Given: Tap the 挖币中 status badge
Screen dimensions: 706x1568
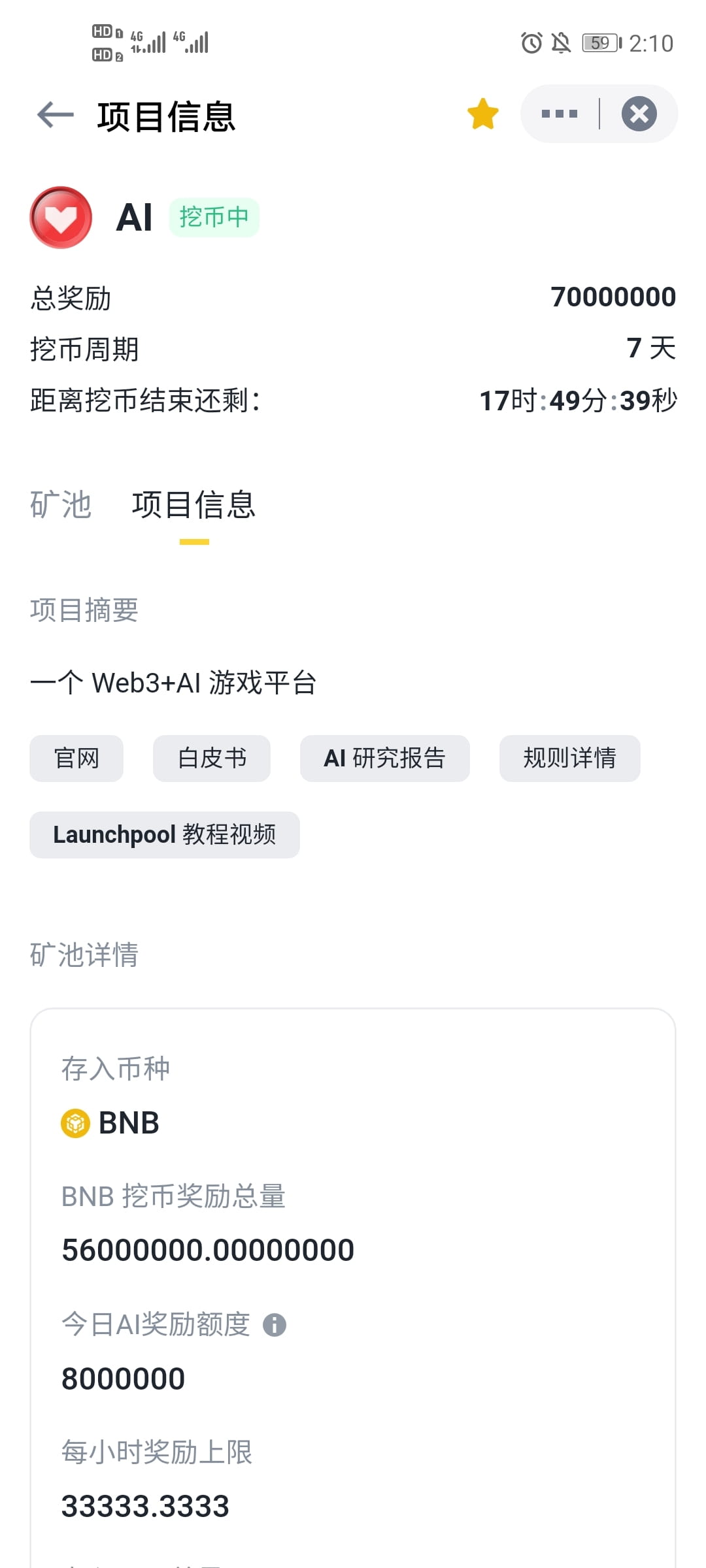Looking at the screenshot, I should click(x=214, y=218).
